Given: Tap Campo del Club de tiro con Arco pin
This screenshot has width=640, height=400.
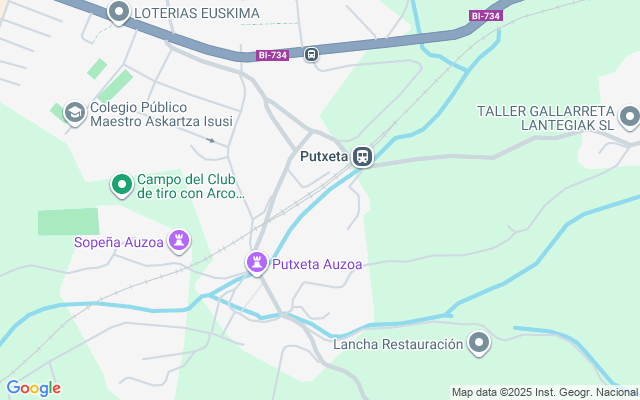Looking at the screenshot, I should coord(121,185).
